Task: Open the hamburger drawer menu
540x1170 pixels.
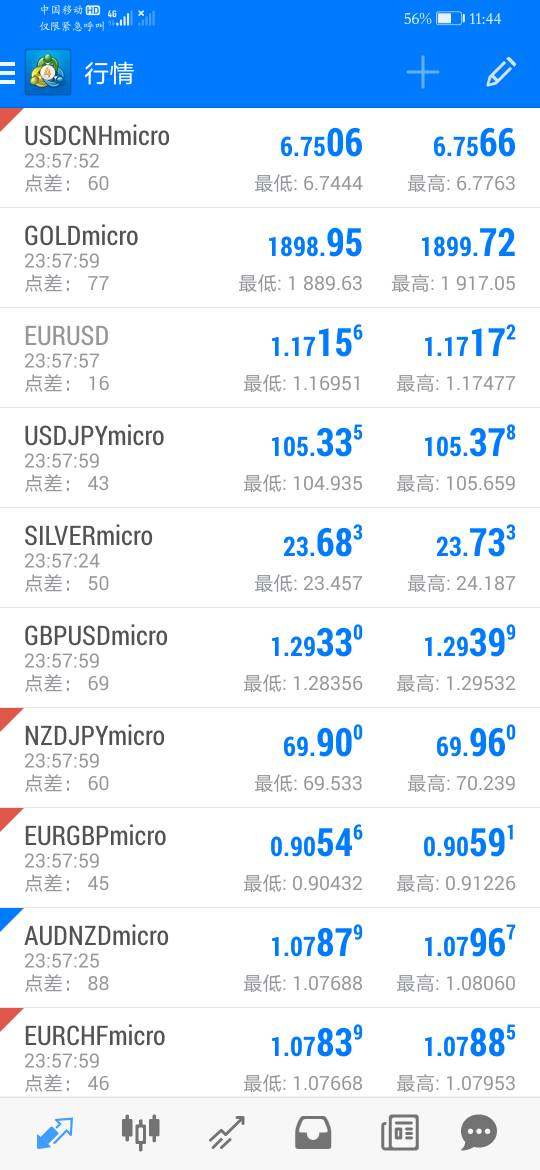Action: (x=7, y=73)
